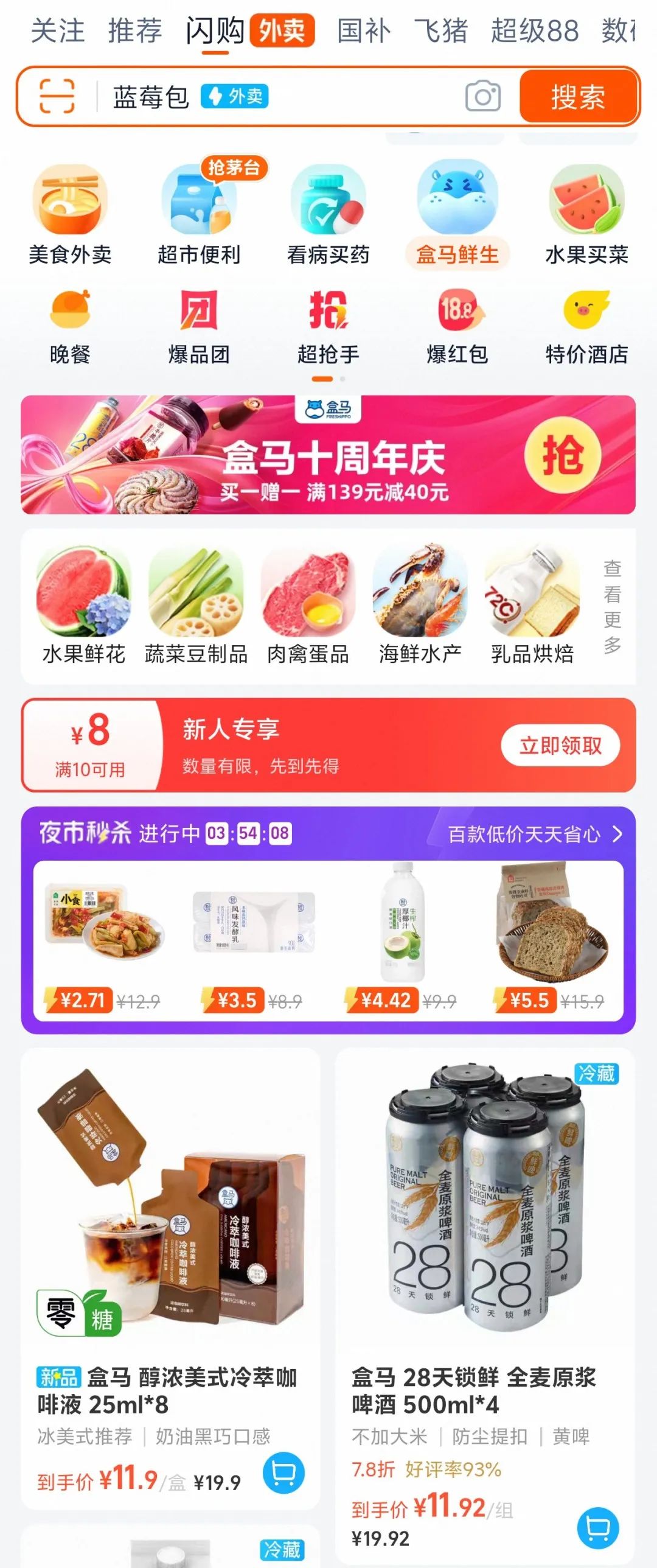Select 超市便利 category
657x1568 pixels.
click(x=199, y=214)
